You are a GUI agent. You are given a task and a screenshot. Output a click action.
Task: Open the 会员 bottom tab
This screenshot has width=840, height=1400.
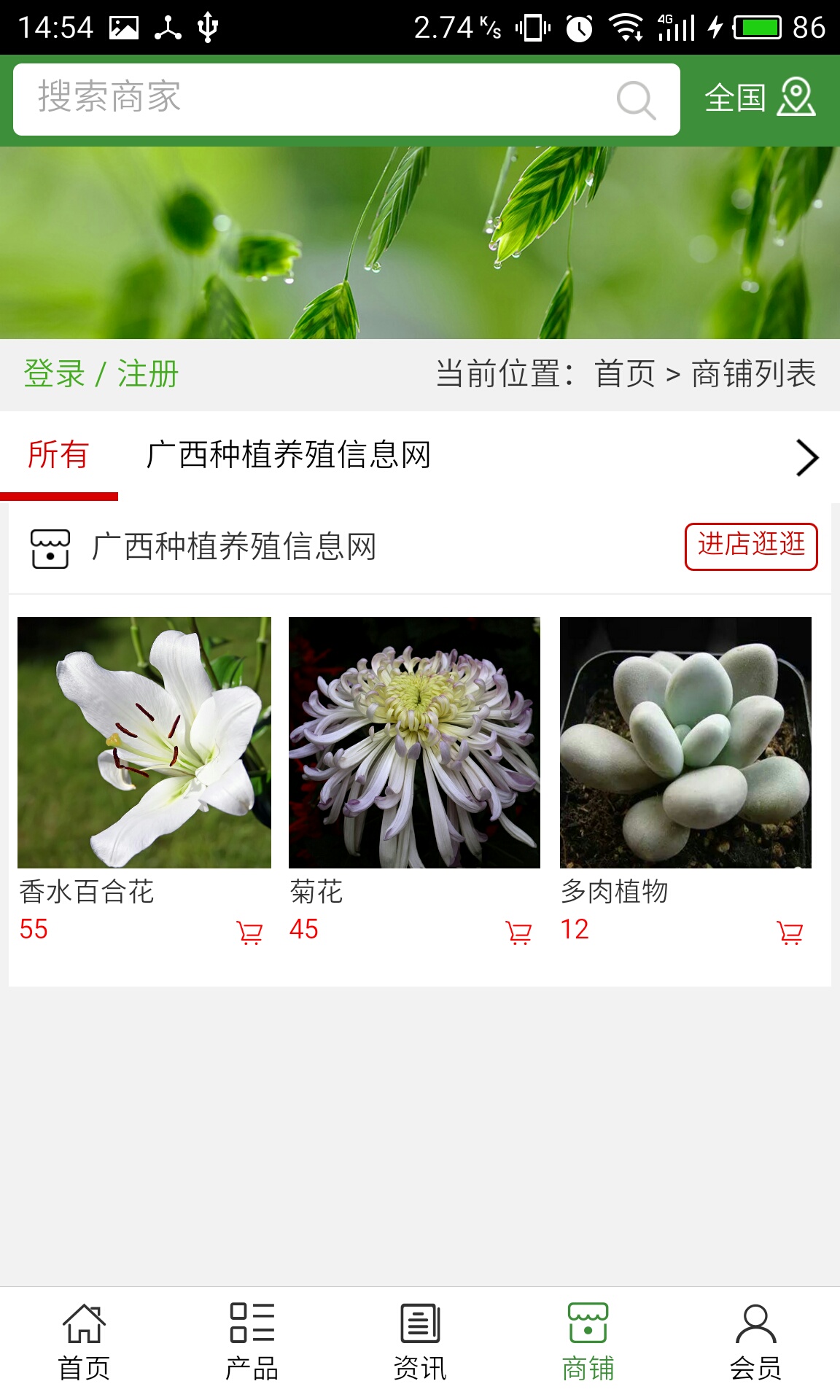[755, 1342]
